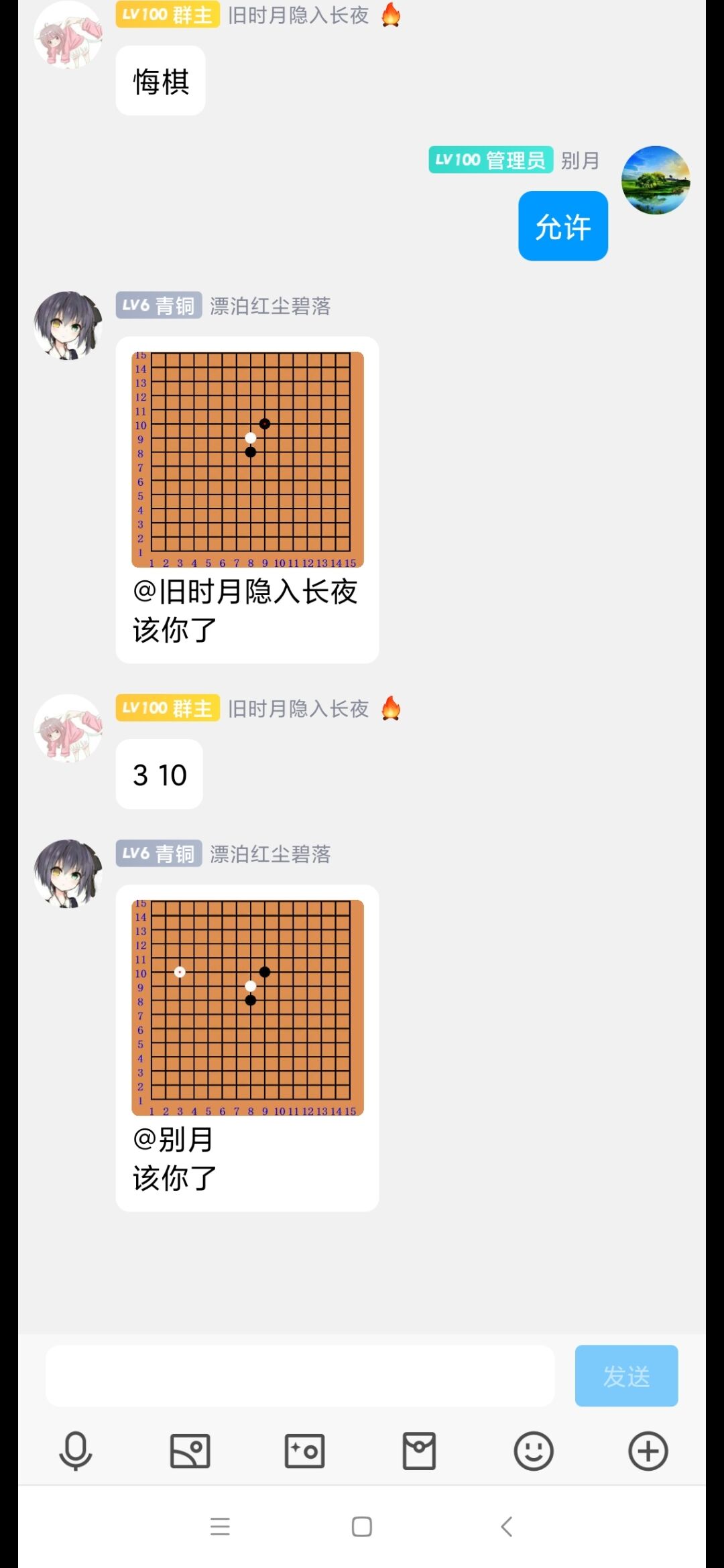Go to the home screen via system home
The width and height of the screenshot is (724, 1568).
(x=362, y=1526)
